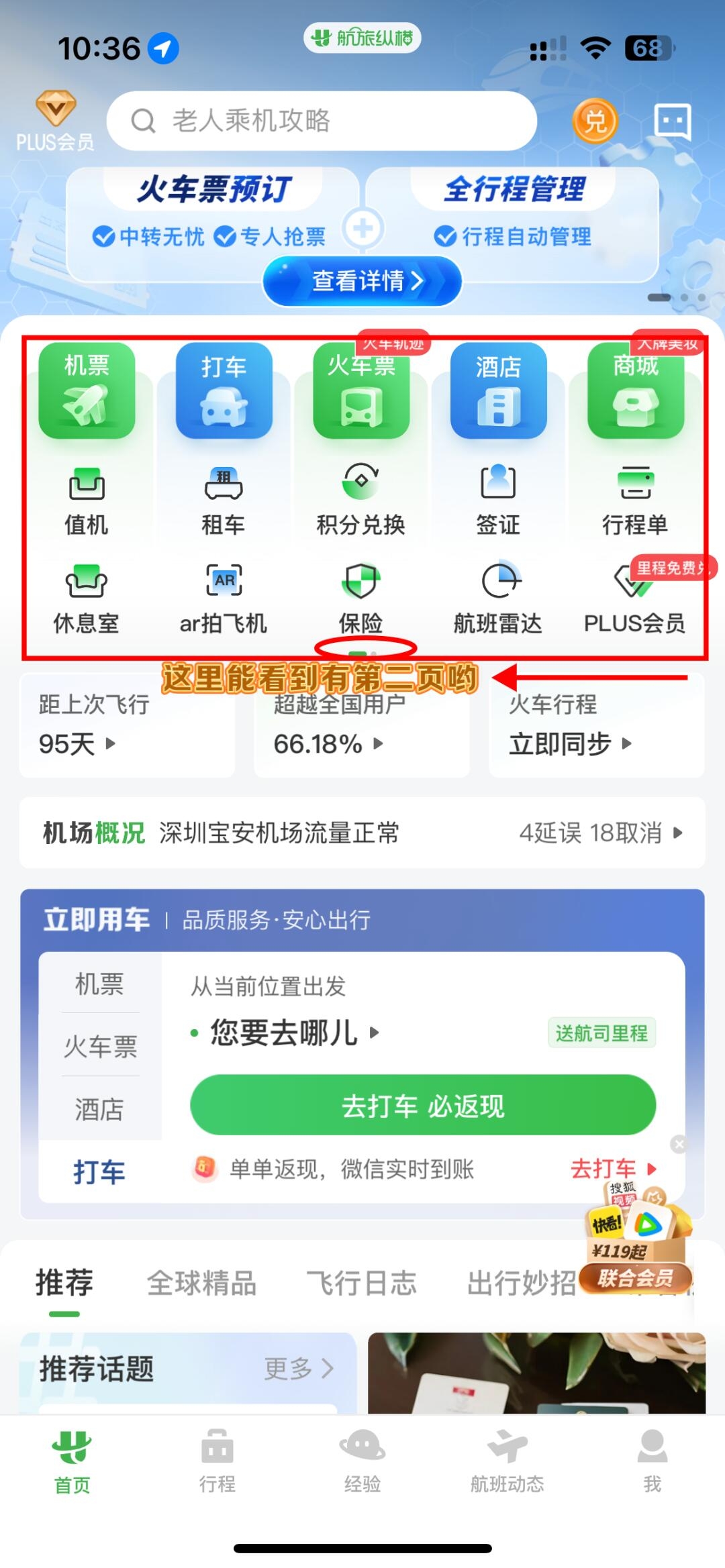Tap the 去打车 必返现 button
Viewport: 725px width, 1568px height.
(422, 1105)
